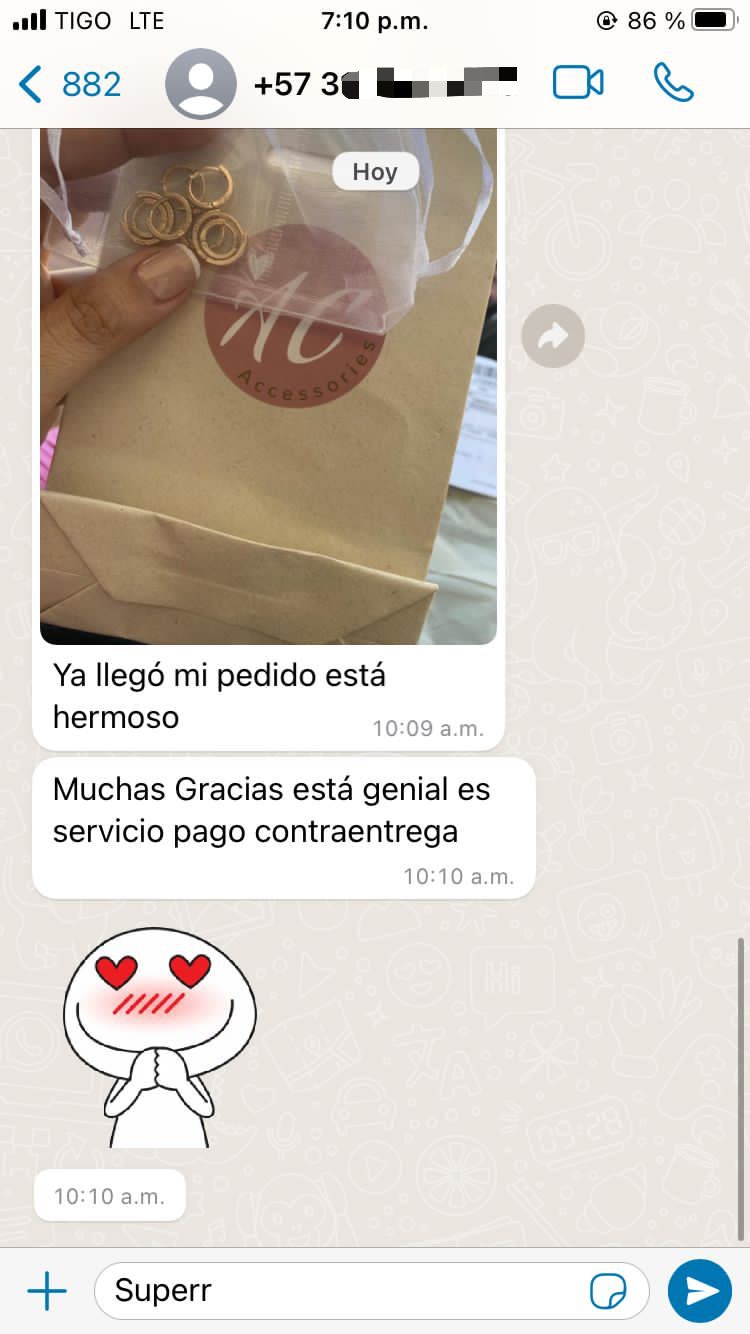Screen dimensions: 750x1334
Task: Open the attachment plus menu
Action: (46, 1291)
